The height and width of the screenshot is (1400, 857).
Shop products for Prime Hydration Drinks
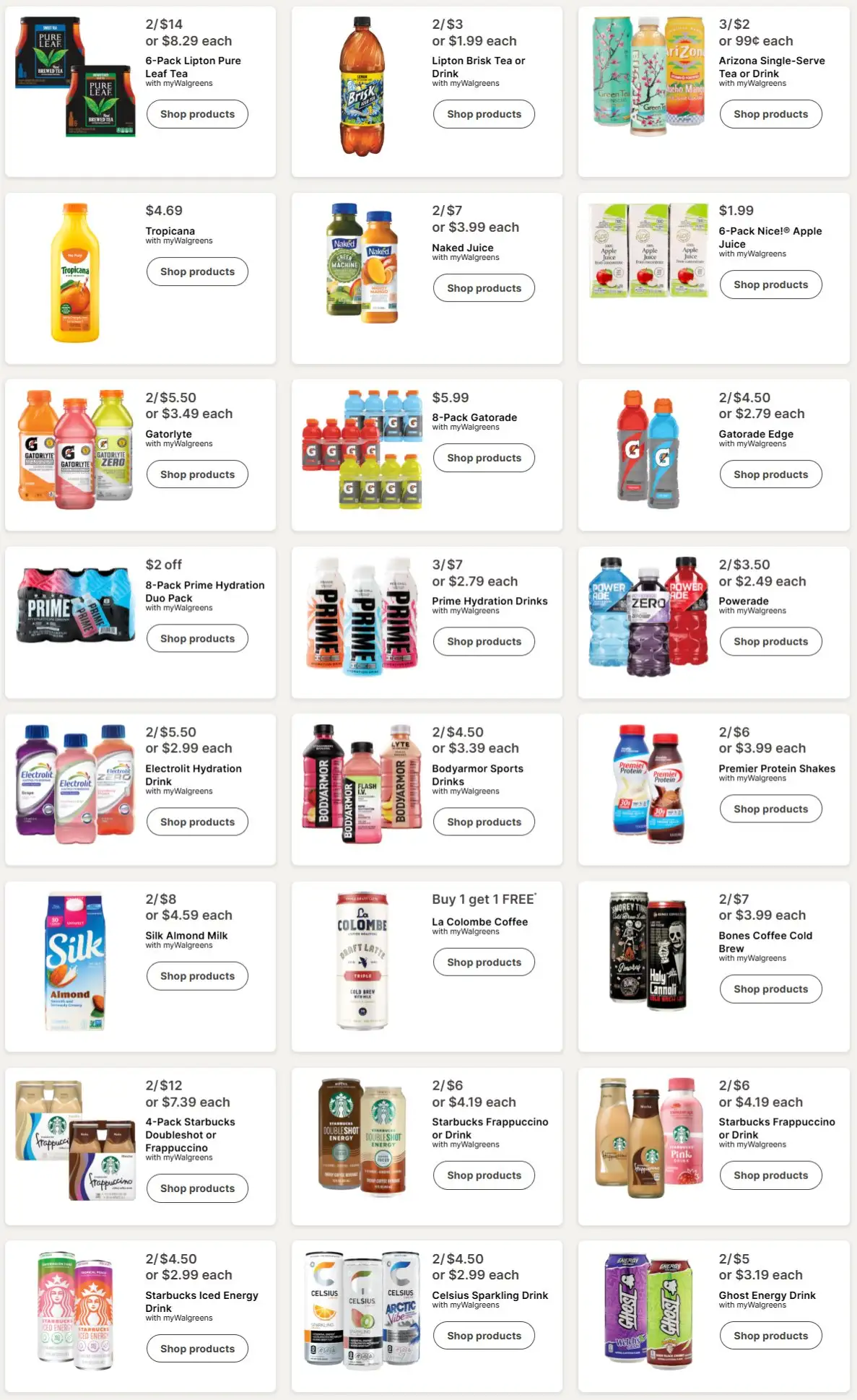click(484, 641)
